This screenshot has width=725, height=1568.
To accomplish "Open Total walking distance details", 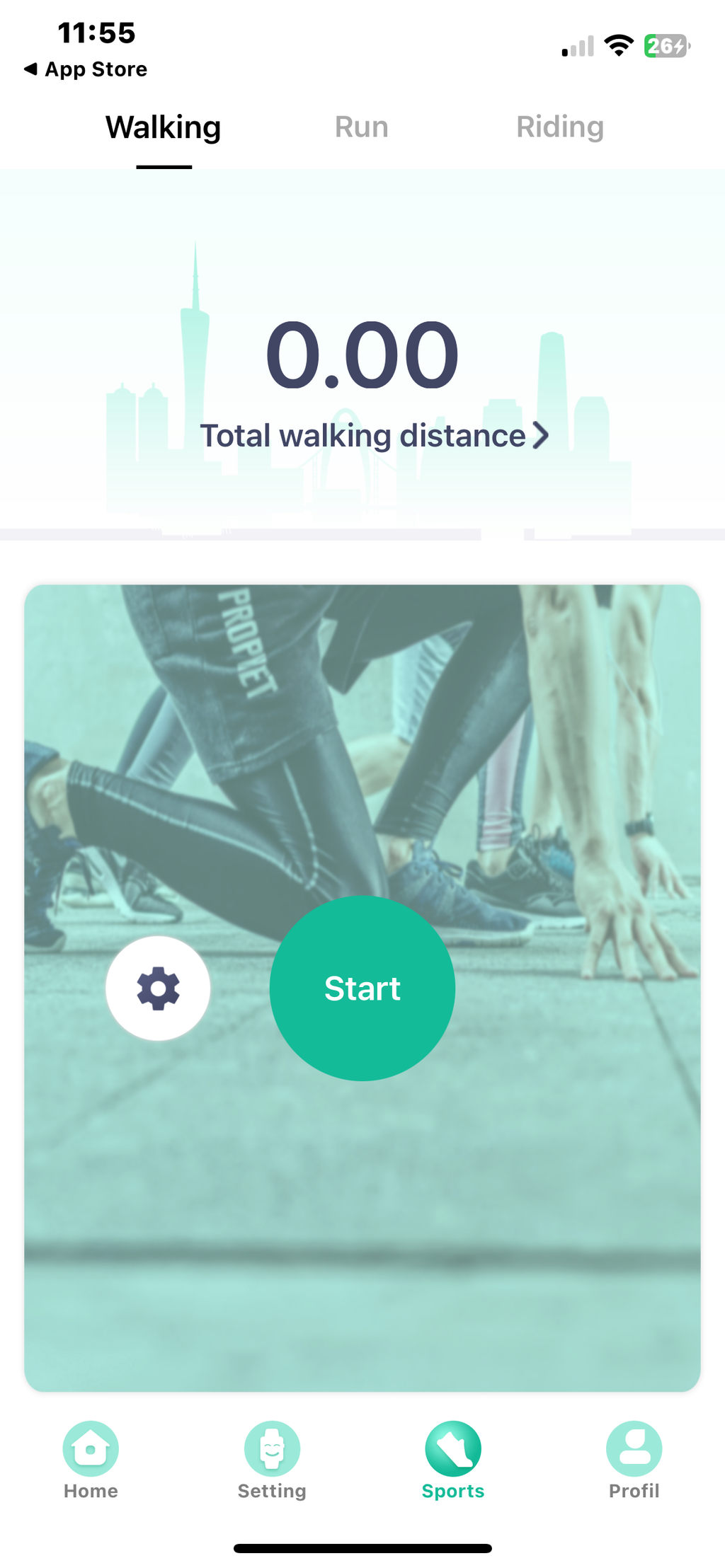I will [x=374, y=436].
